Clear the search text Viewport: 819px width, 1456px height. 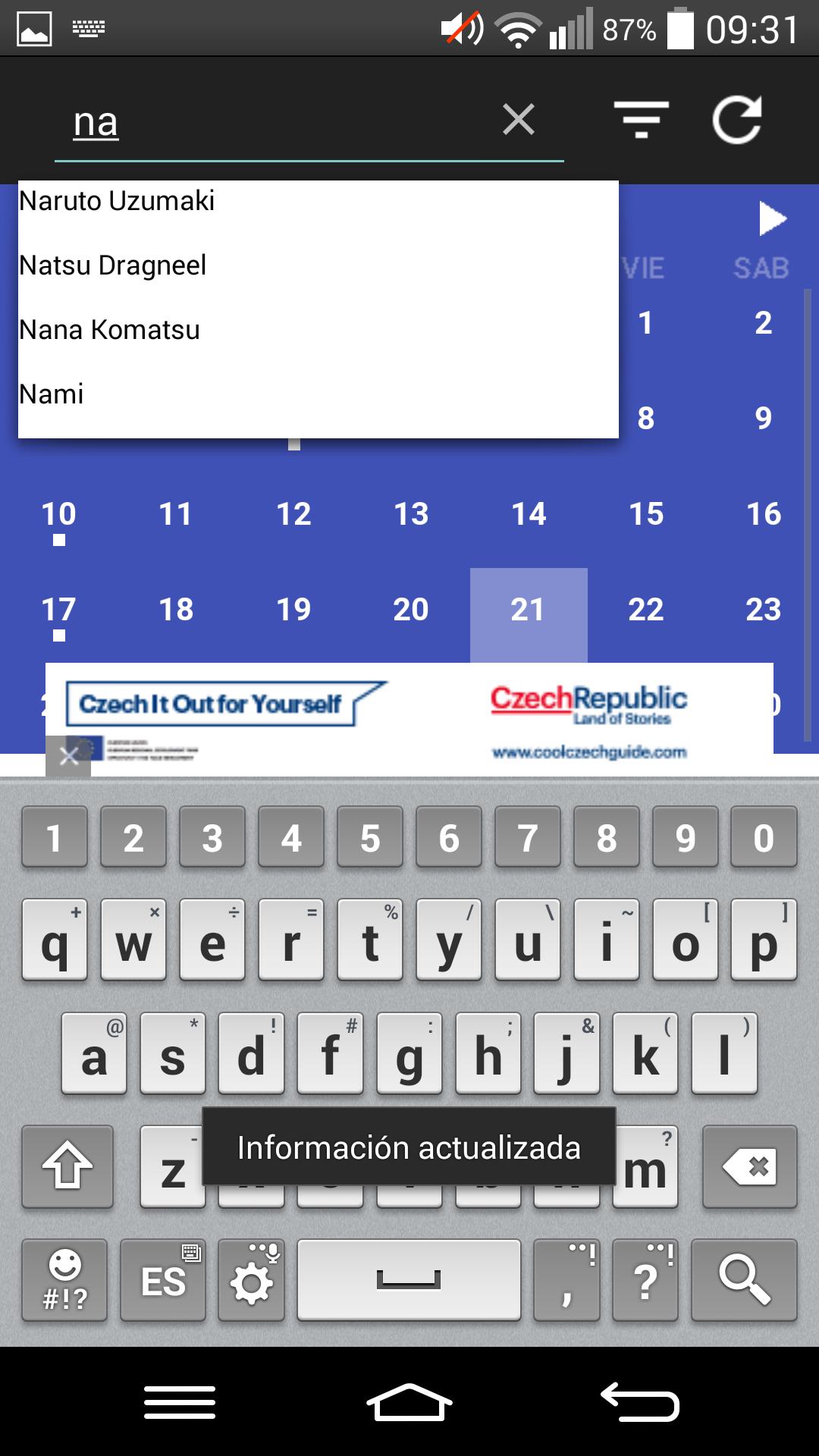[519, 120]
